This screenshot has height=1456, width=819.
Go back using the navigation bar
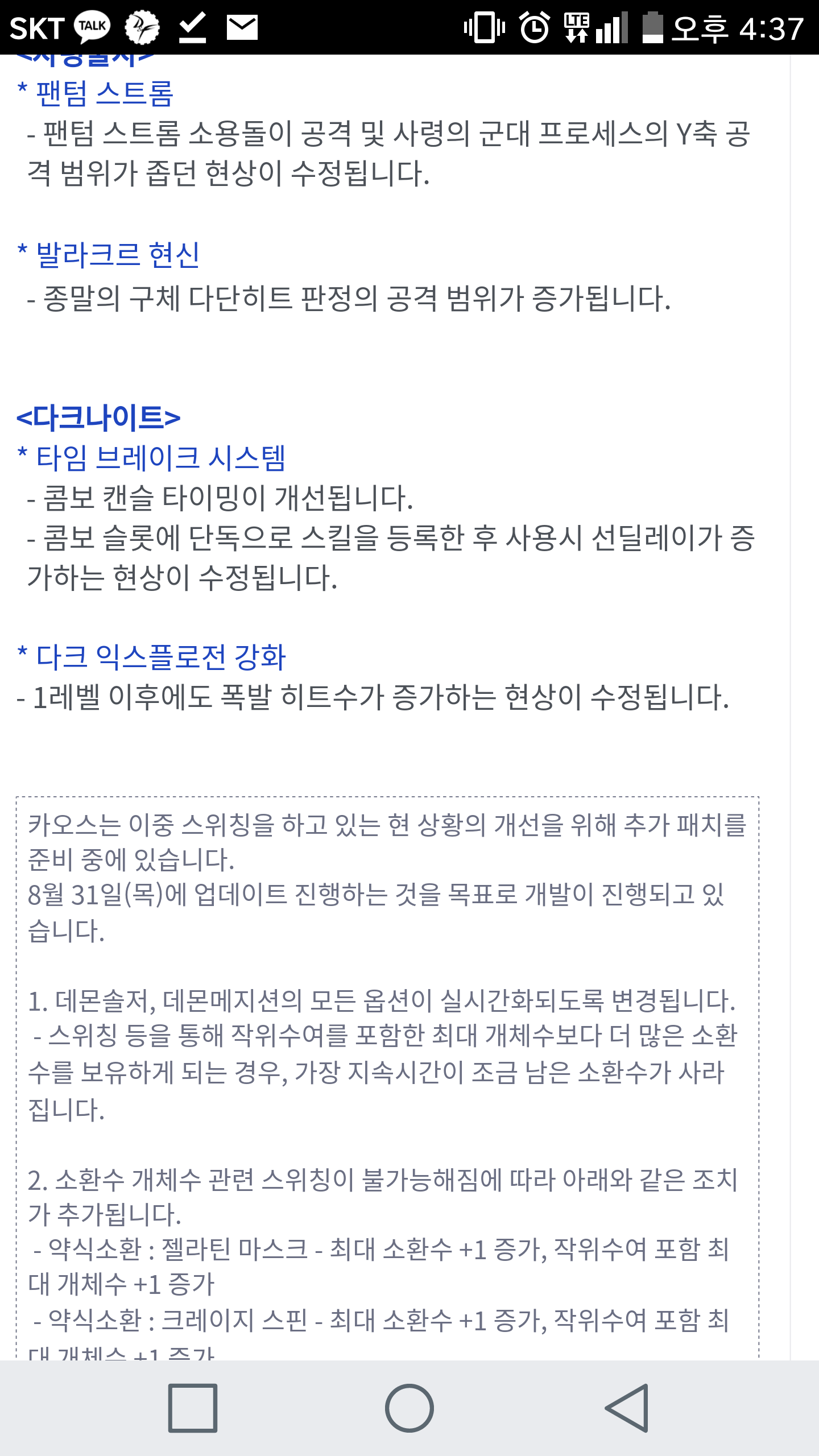pos(627,1408)
